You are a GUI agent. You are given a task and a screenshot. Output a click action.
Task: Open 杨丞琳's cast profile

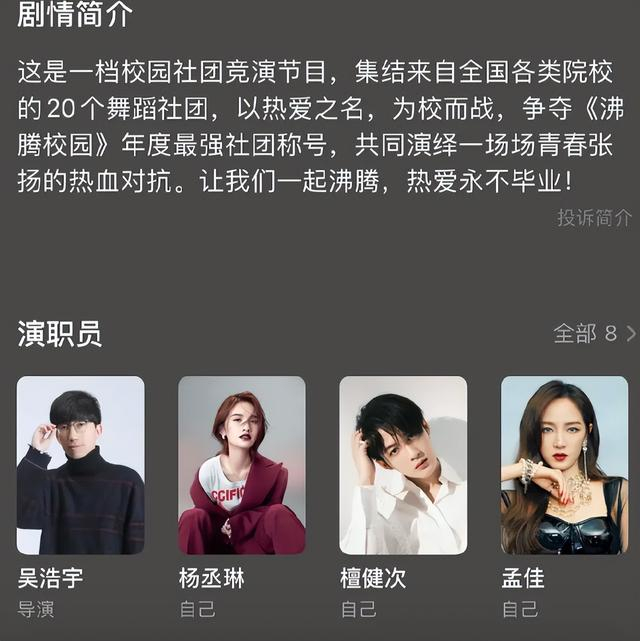tap(242, 465)
